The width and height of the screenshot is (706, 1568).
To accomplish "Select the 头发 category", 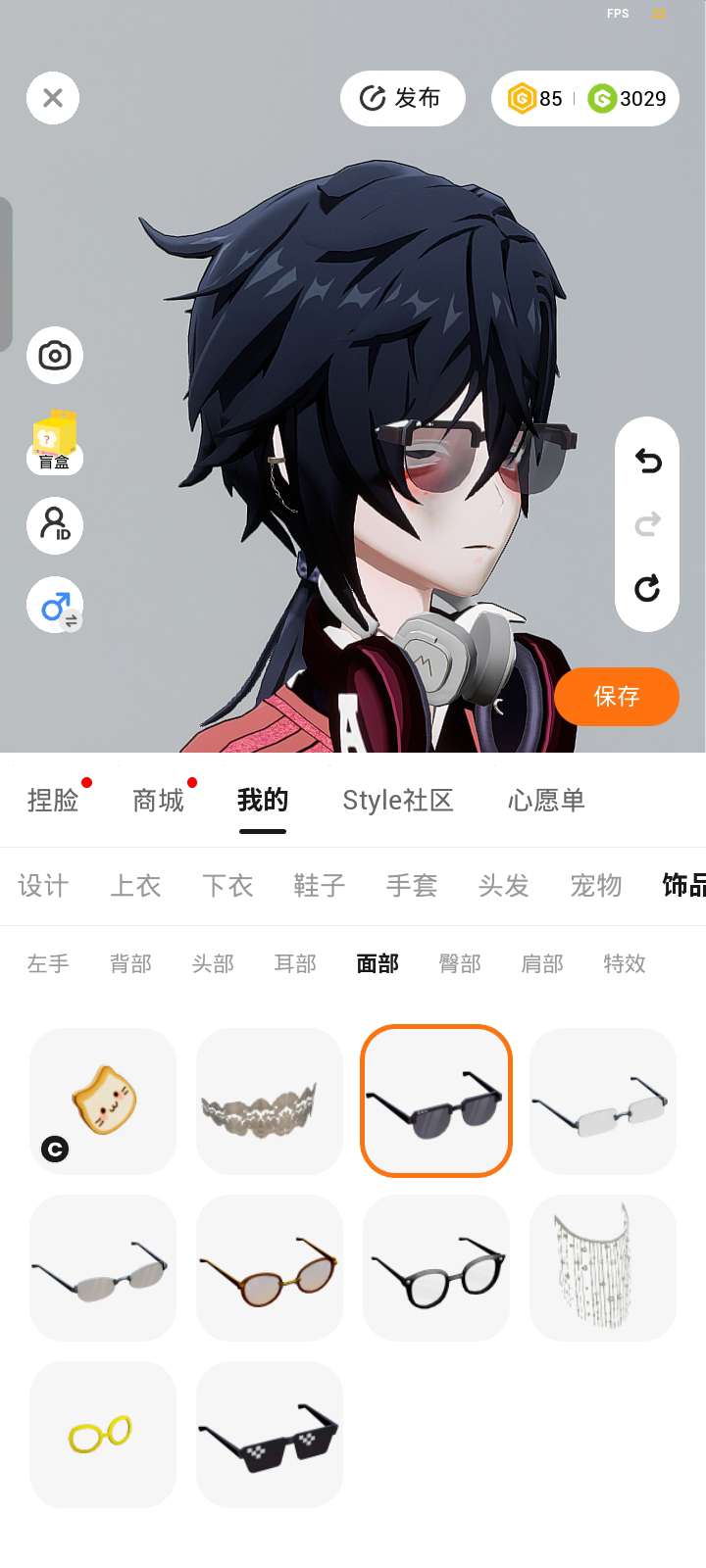I will 504,886.
